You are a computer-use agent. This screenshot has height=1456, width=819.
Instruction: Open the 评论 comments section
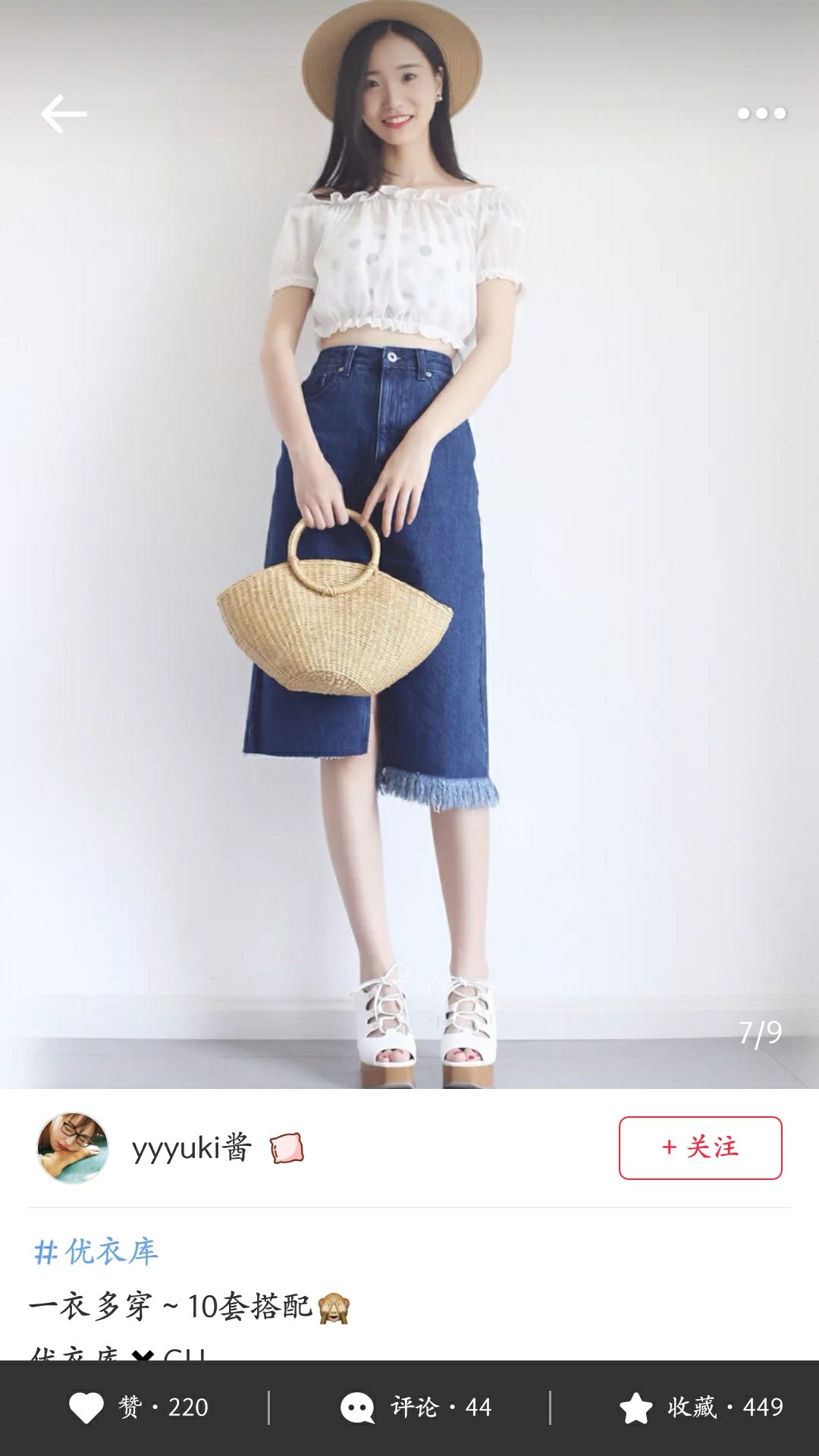point(416,1407)
